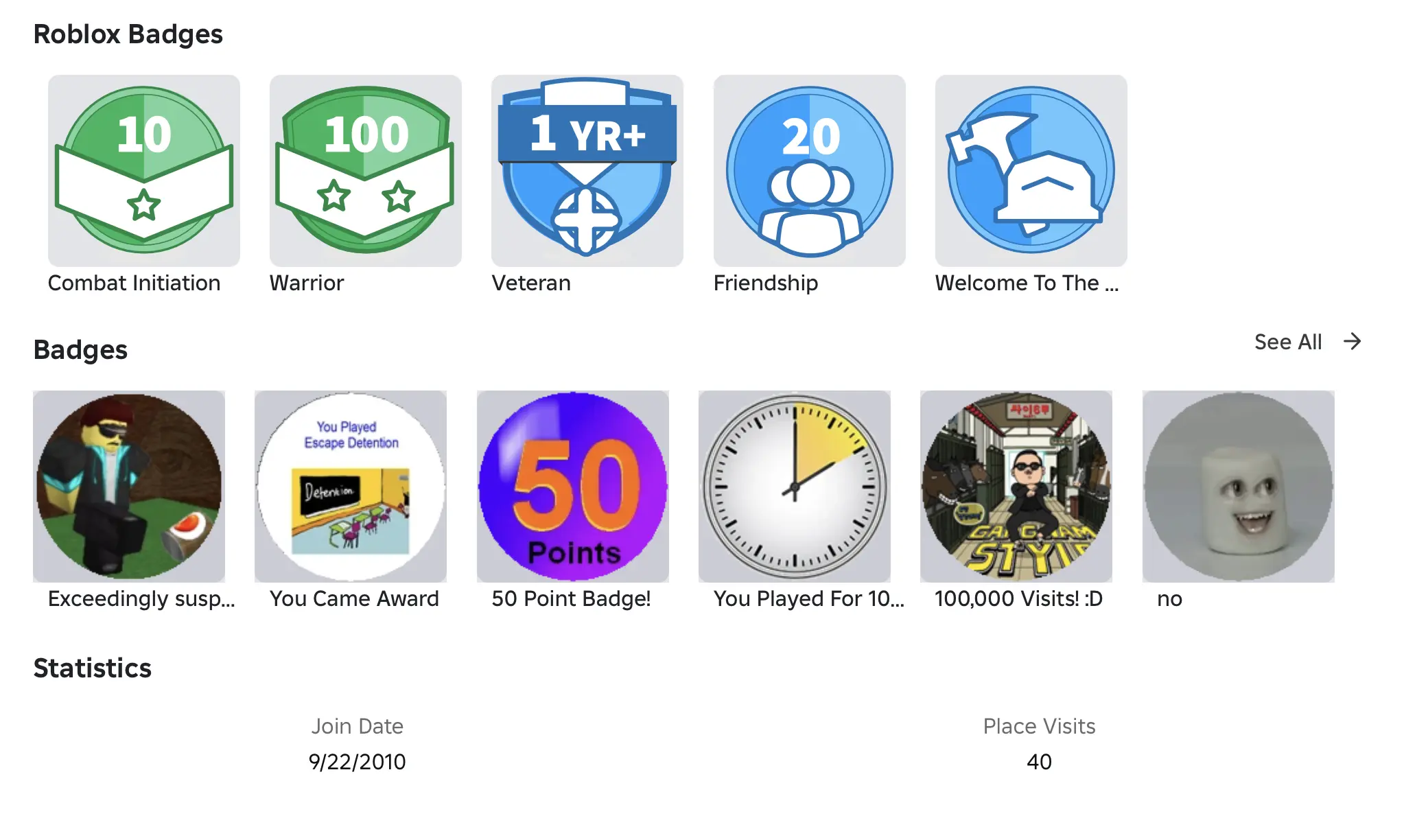Open the Combat Initiation badge
This screenshot has height=840, width=1404.
[144, 170]
